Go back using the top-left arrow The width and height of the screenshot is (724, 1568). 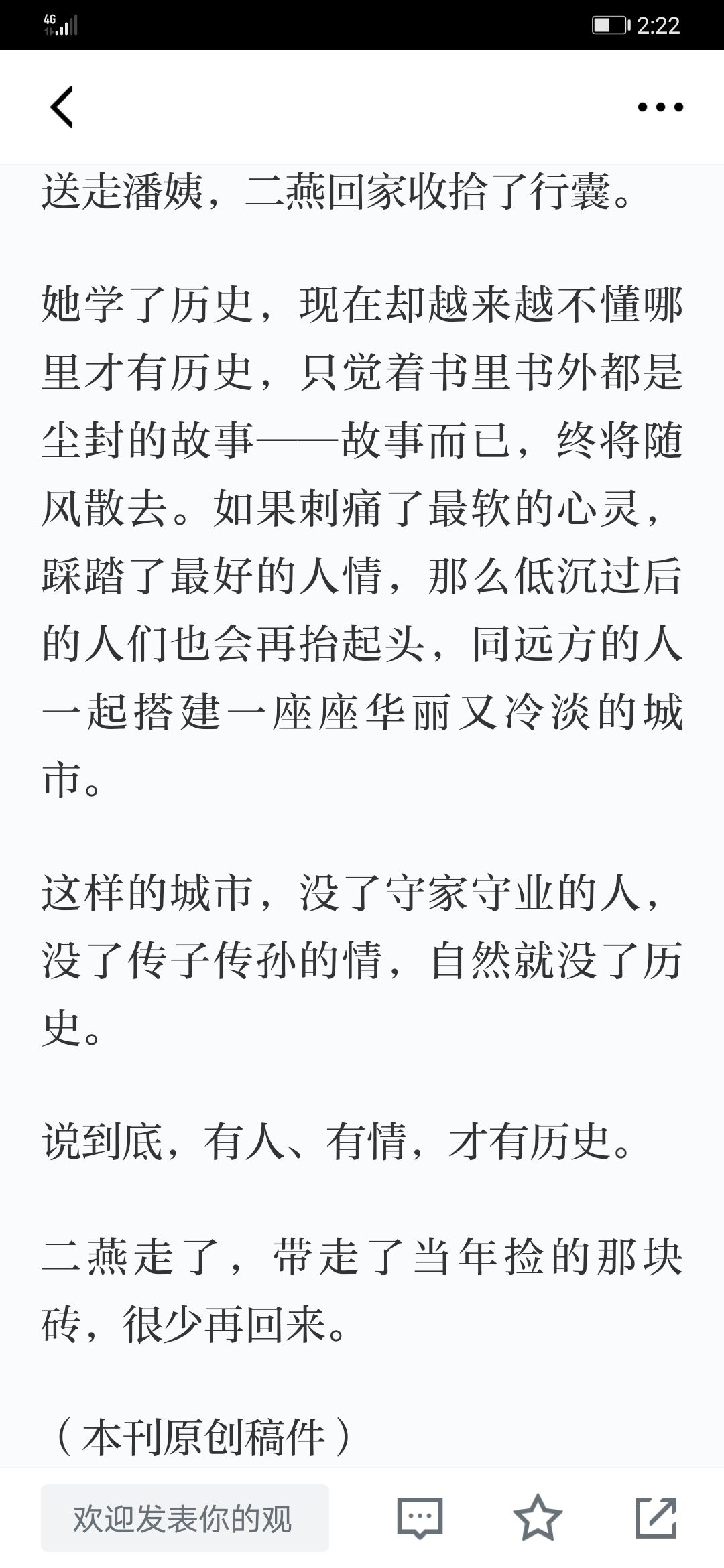[x=62, y=107]
